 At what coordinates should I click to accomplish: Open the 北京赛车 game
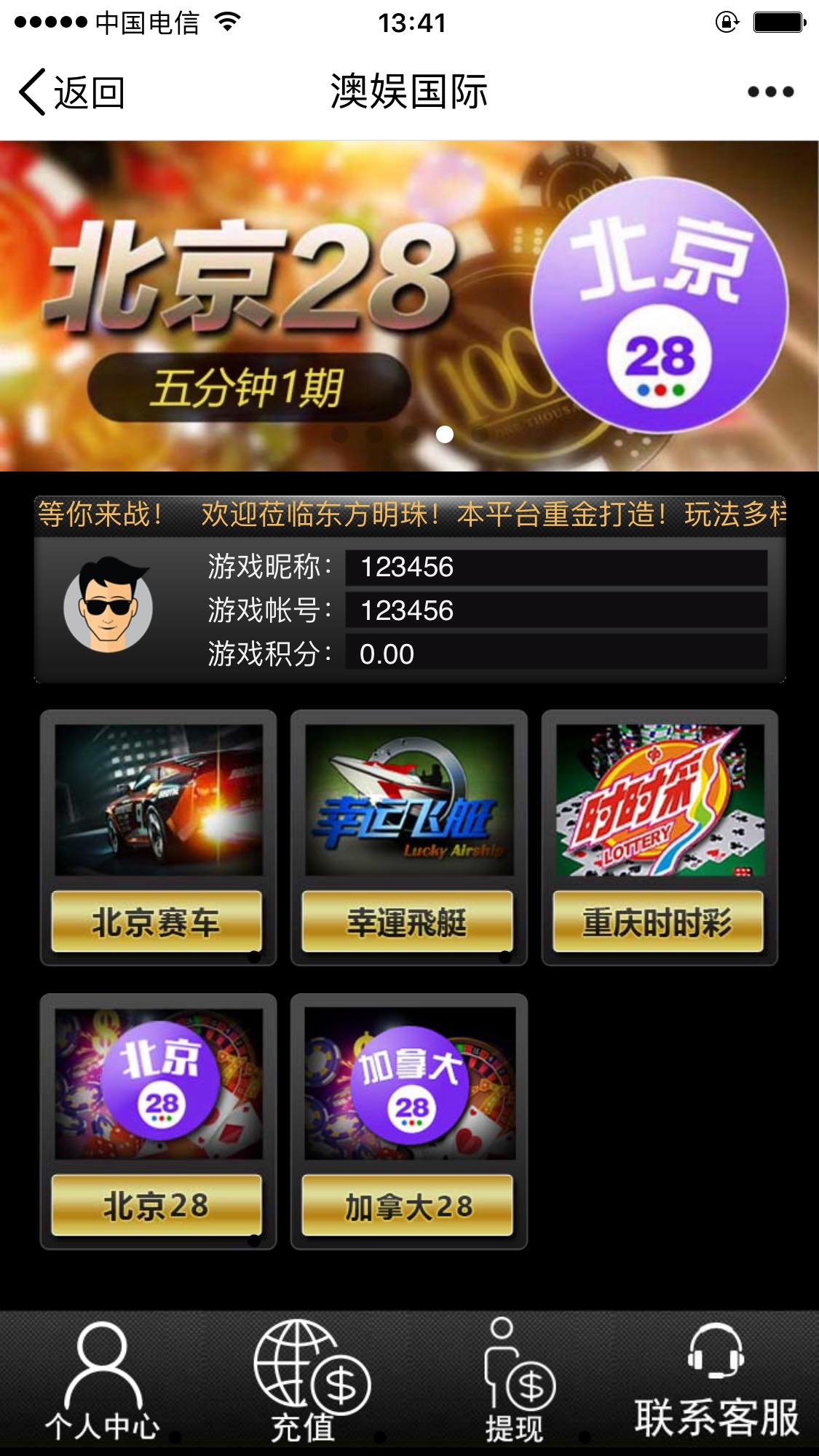158,838
